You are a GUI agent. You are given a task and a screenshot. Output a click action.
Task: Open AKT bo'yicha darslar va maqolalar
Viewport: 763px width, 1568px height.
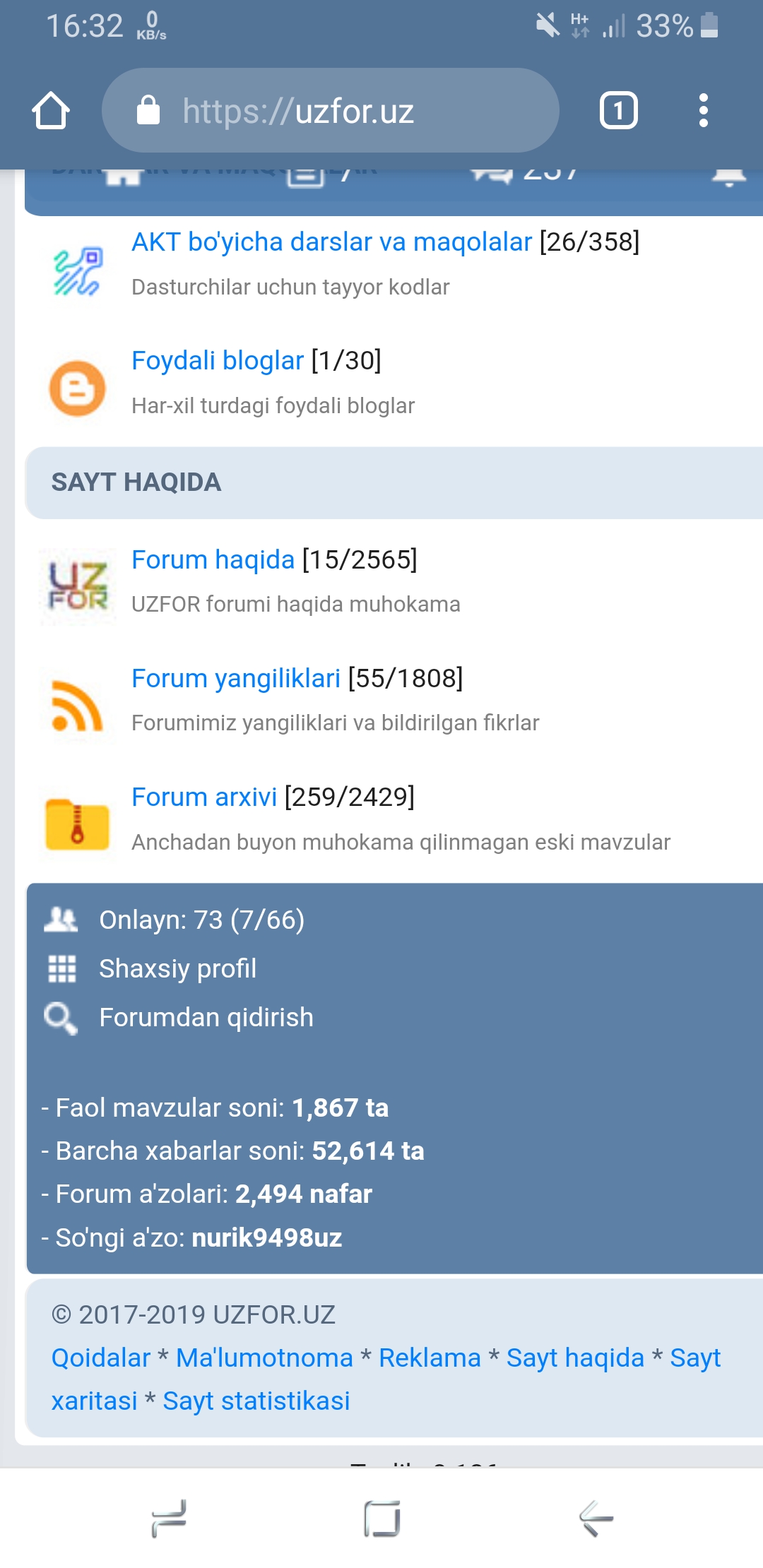(331, 242)
